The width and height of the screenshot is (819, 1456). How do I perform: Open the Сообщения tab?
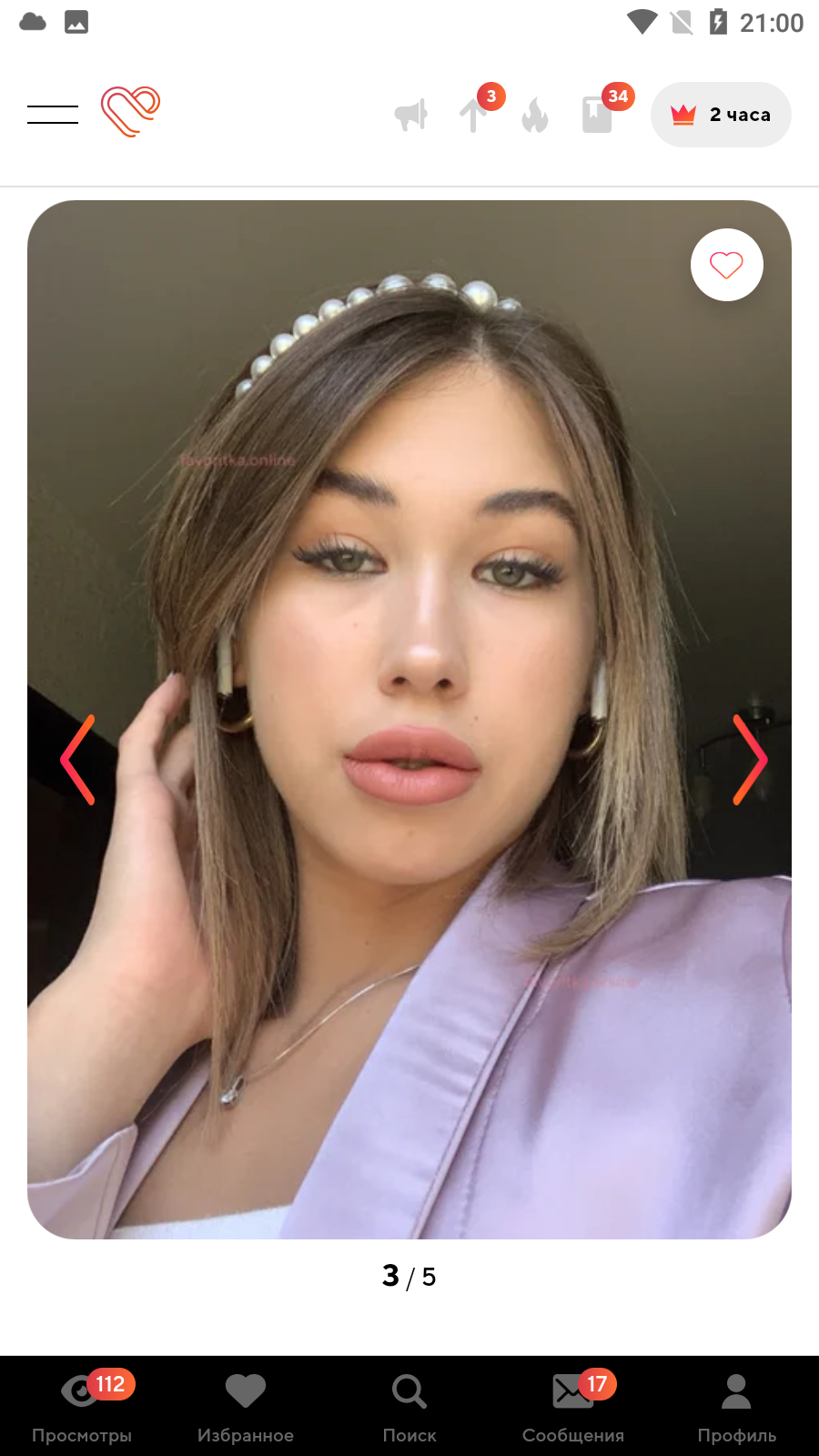(x=573, y=1406)
